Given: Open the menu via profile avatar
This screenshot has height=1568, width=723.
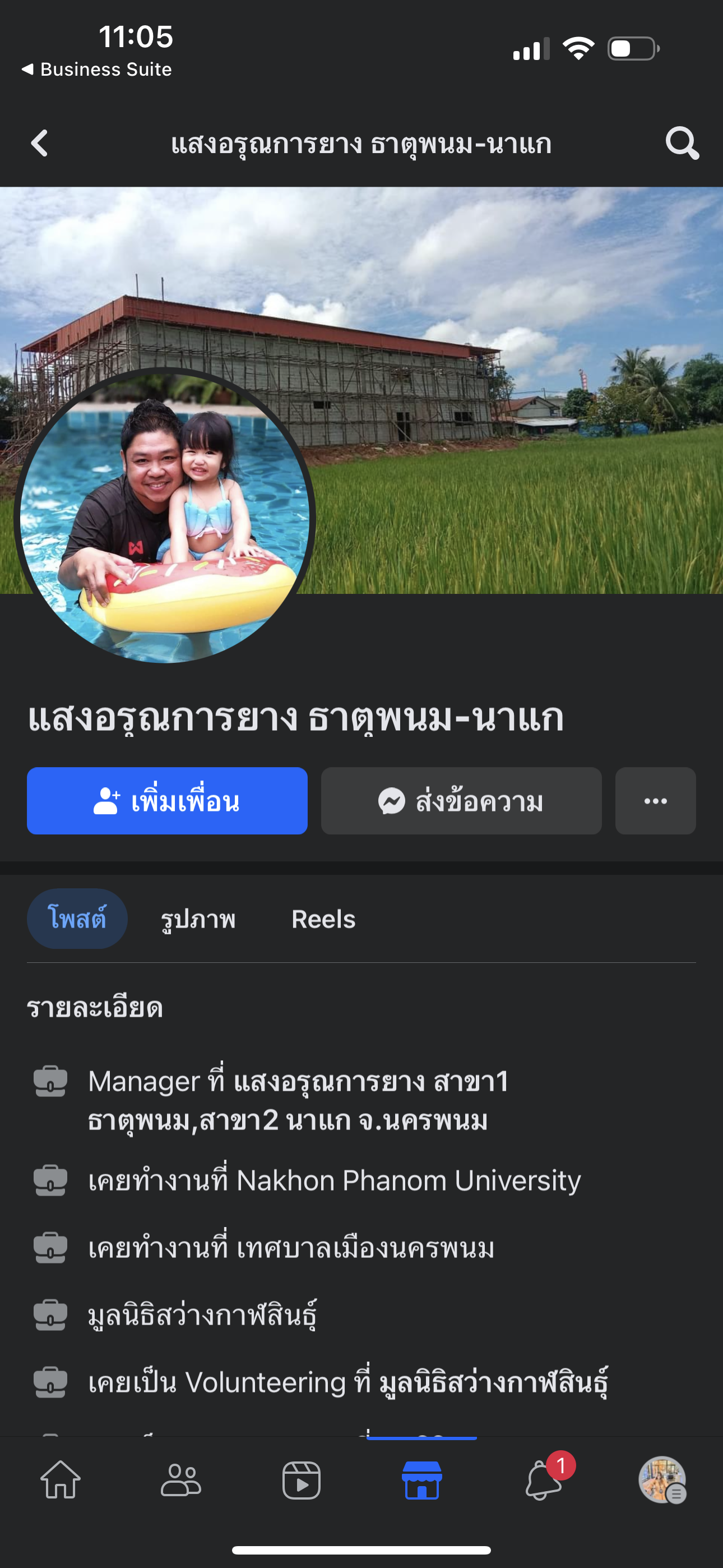Looking at the screenshot, I should (x=662, y=1480).
